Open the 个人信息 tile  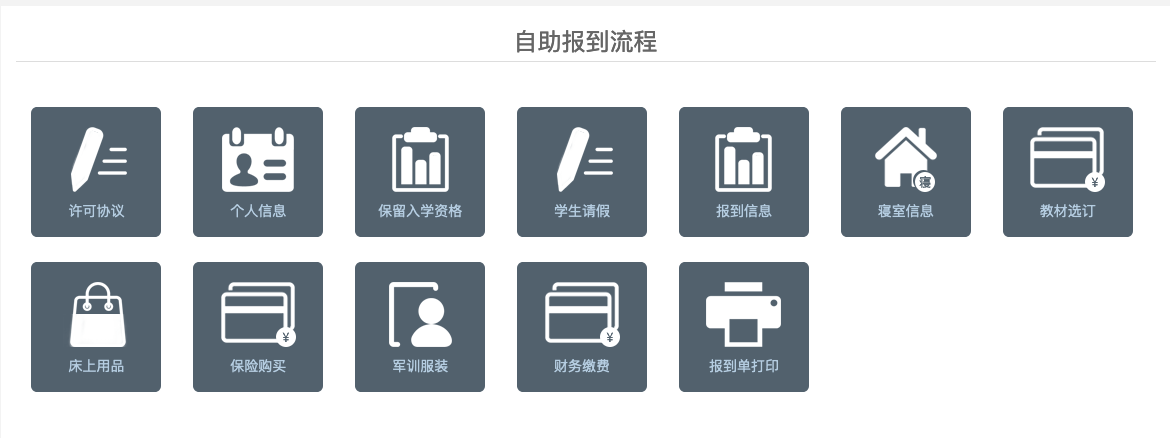click(258, 172)
